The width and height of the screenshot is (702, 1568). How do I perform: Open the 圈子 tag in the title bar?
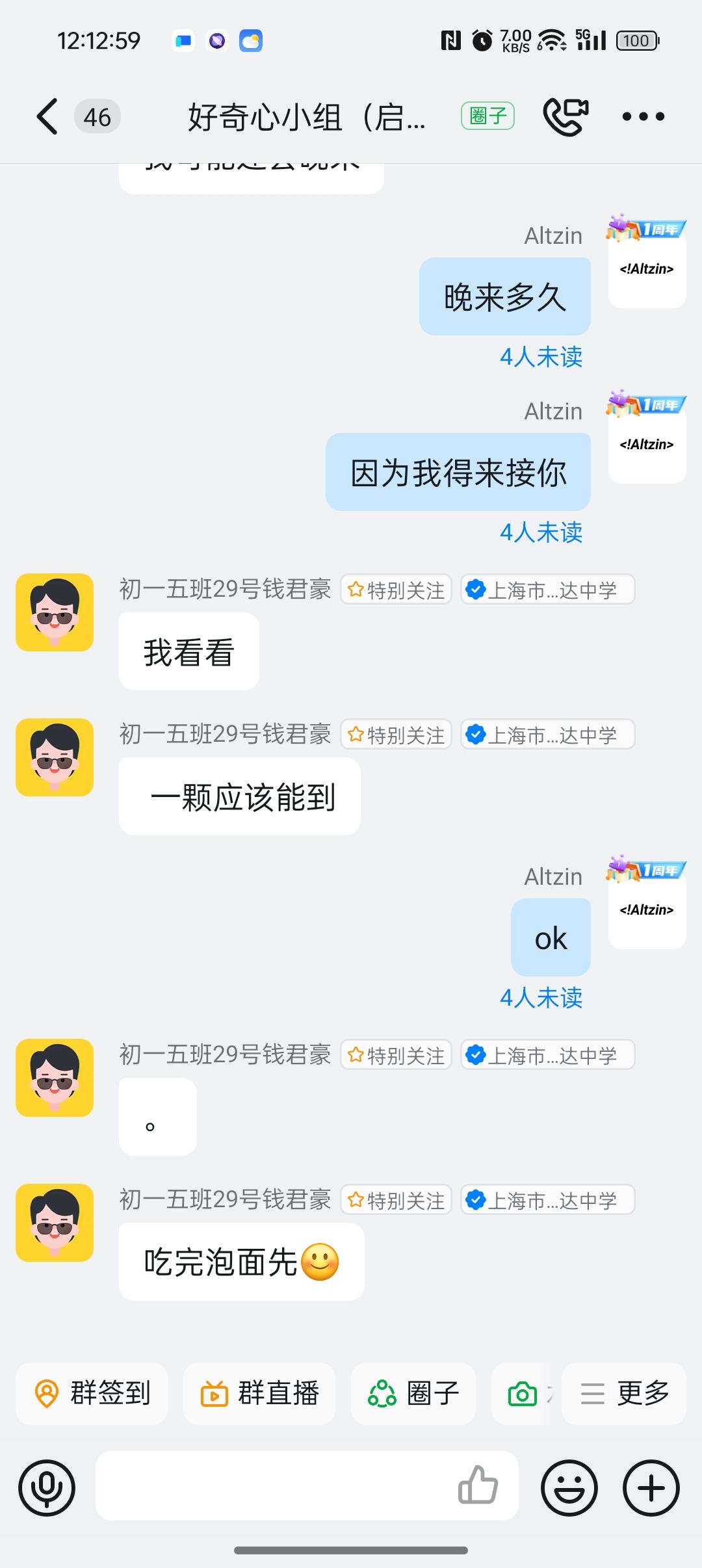pos(487,116)
